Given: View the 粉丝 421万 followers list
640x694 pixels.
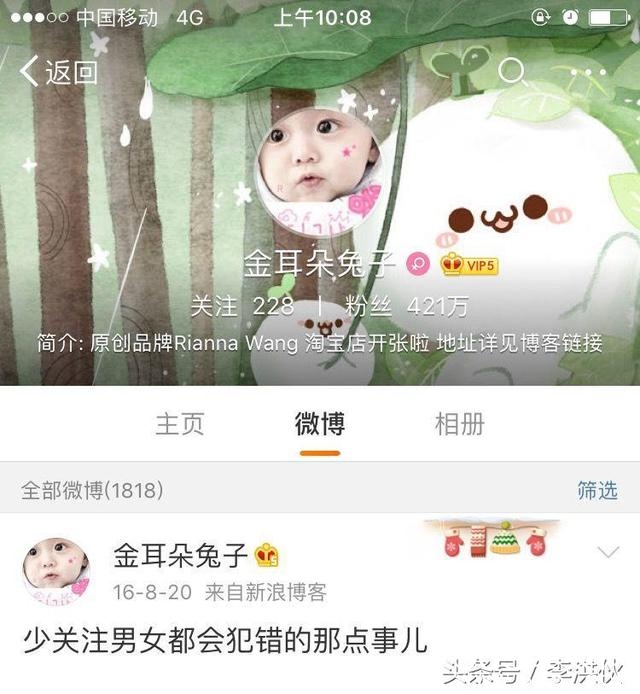Looking at the screenshot, I should (x=406, y=306).
